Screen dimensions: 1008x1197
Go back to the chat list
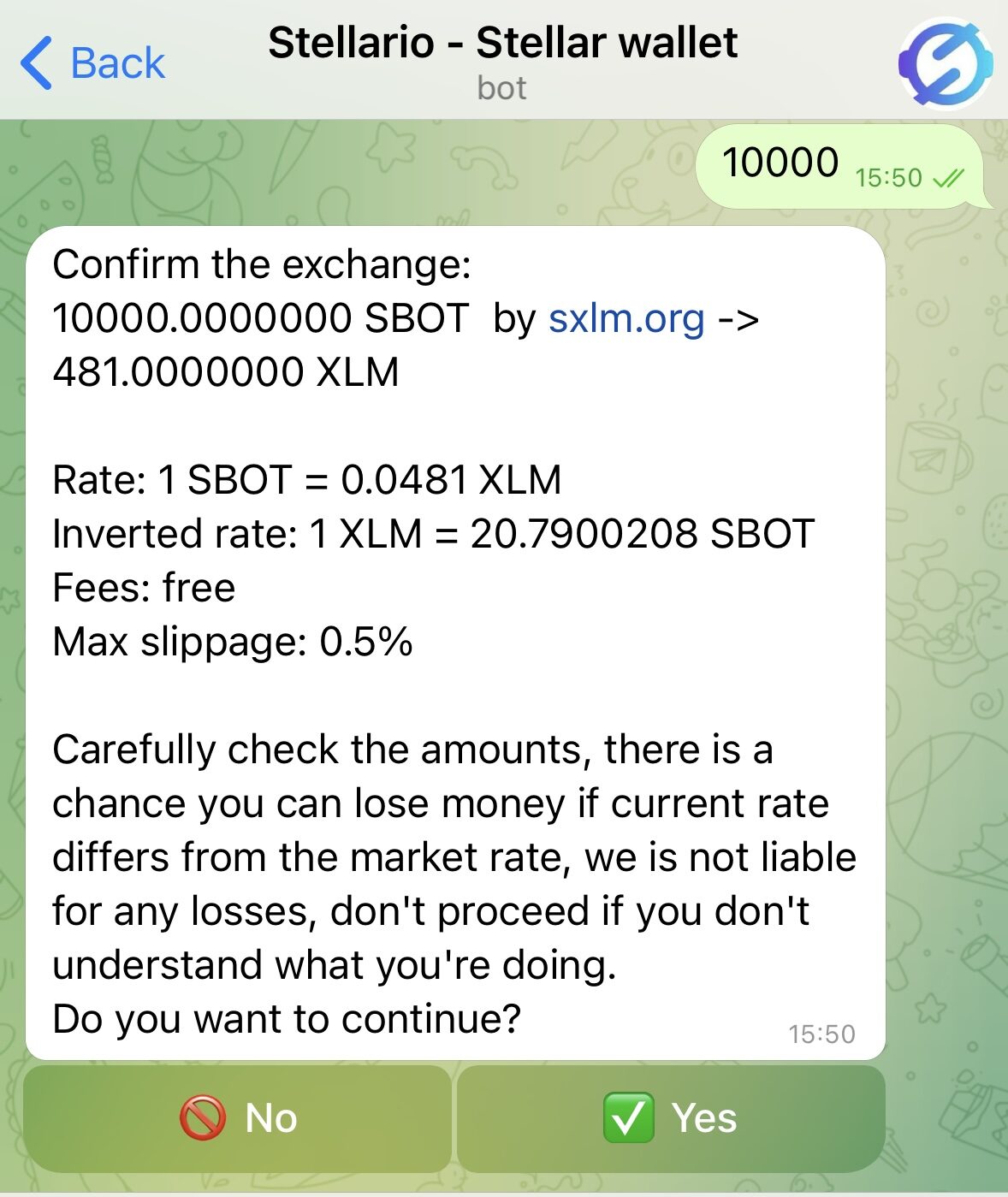92,63
